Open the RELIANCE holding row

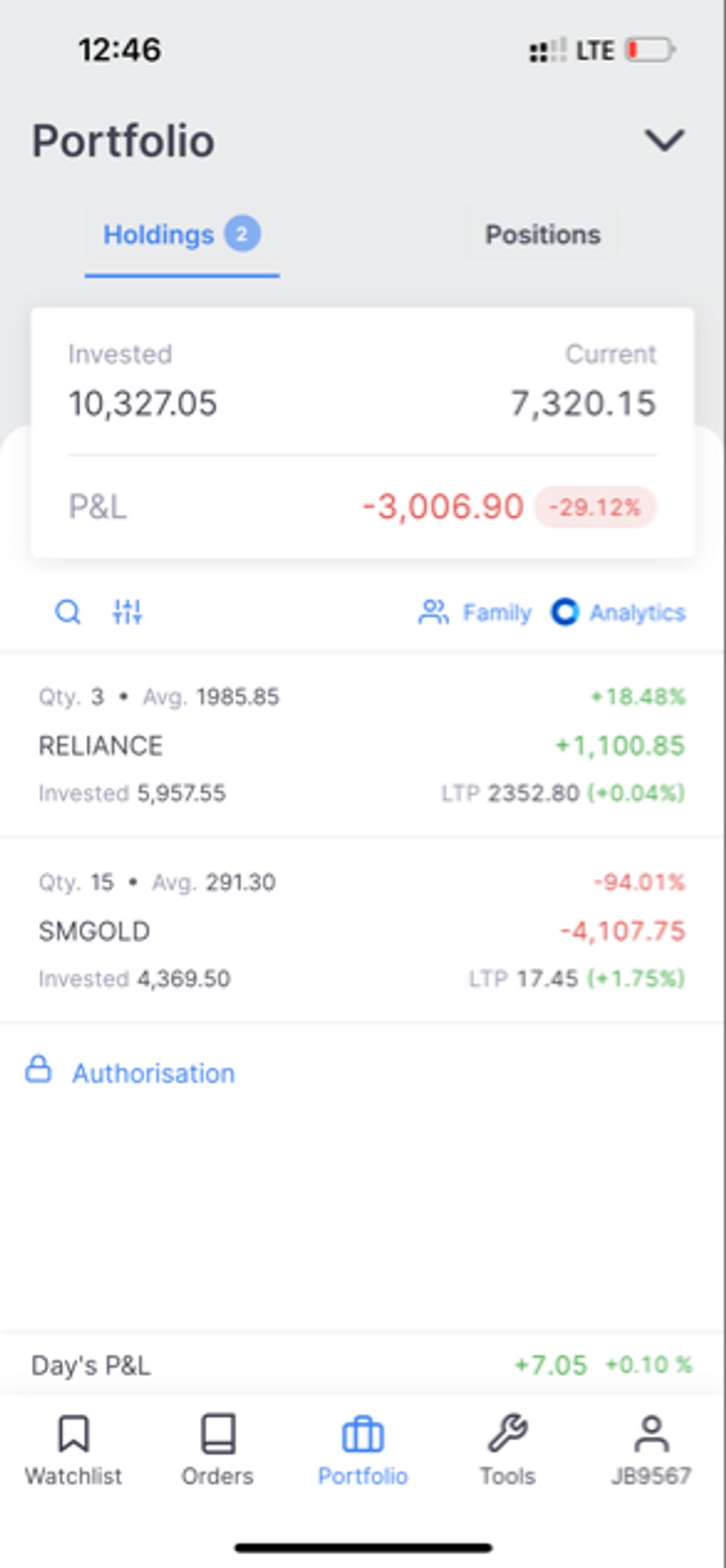coord(362,744)
